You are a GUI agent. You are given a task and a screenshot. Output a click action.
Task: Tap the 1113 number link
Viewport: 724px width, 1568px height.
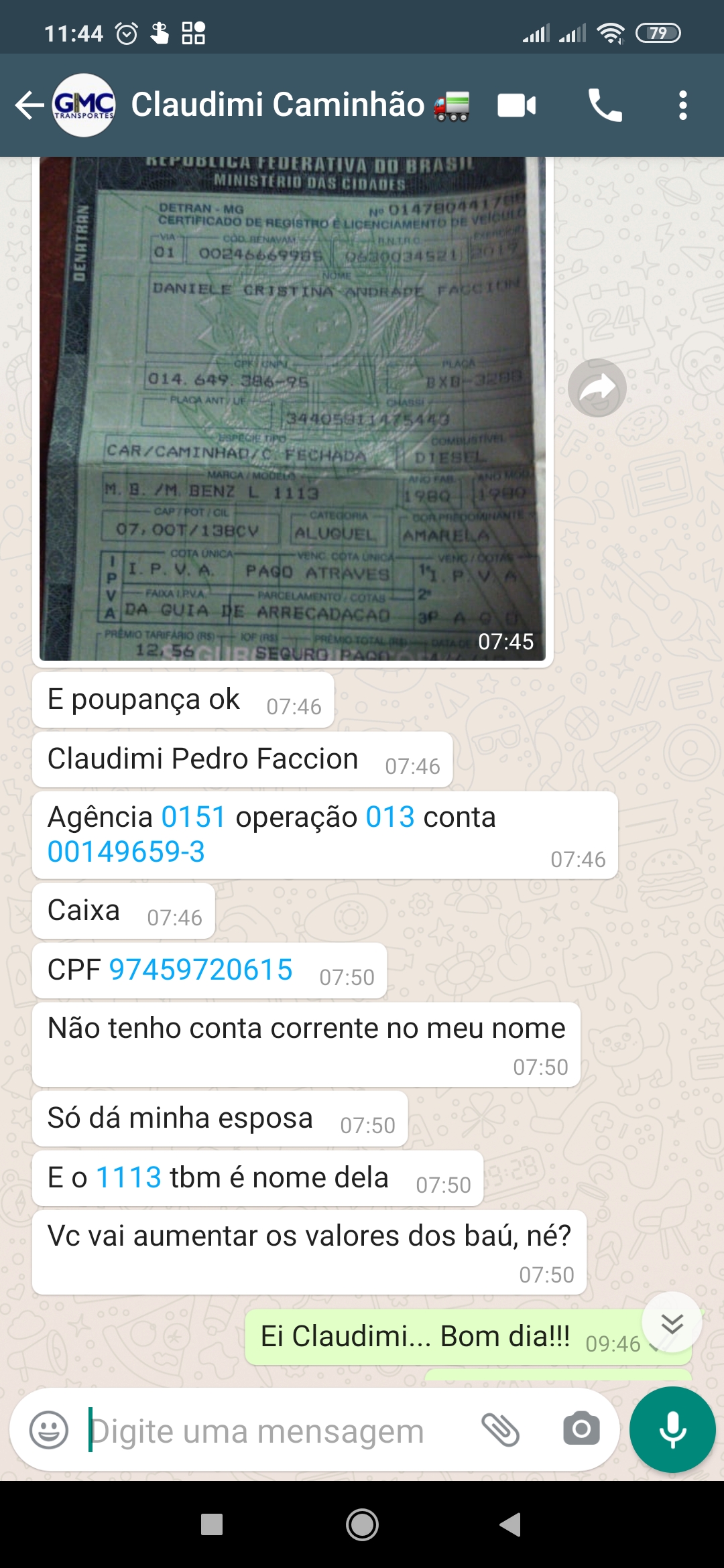pyautogui.click(x=129, y=1177)
